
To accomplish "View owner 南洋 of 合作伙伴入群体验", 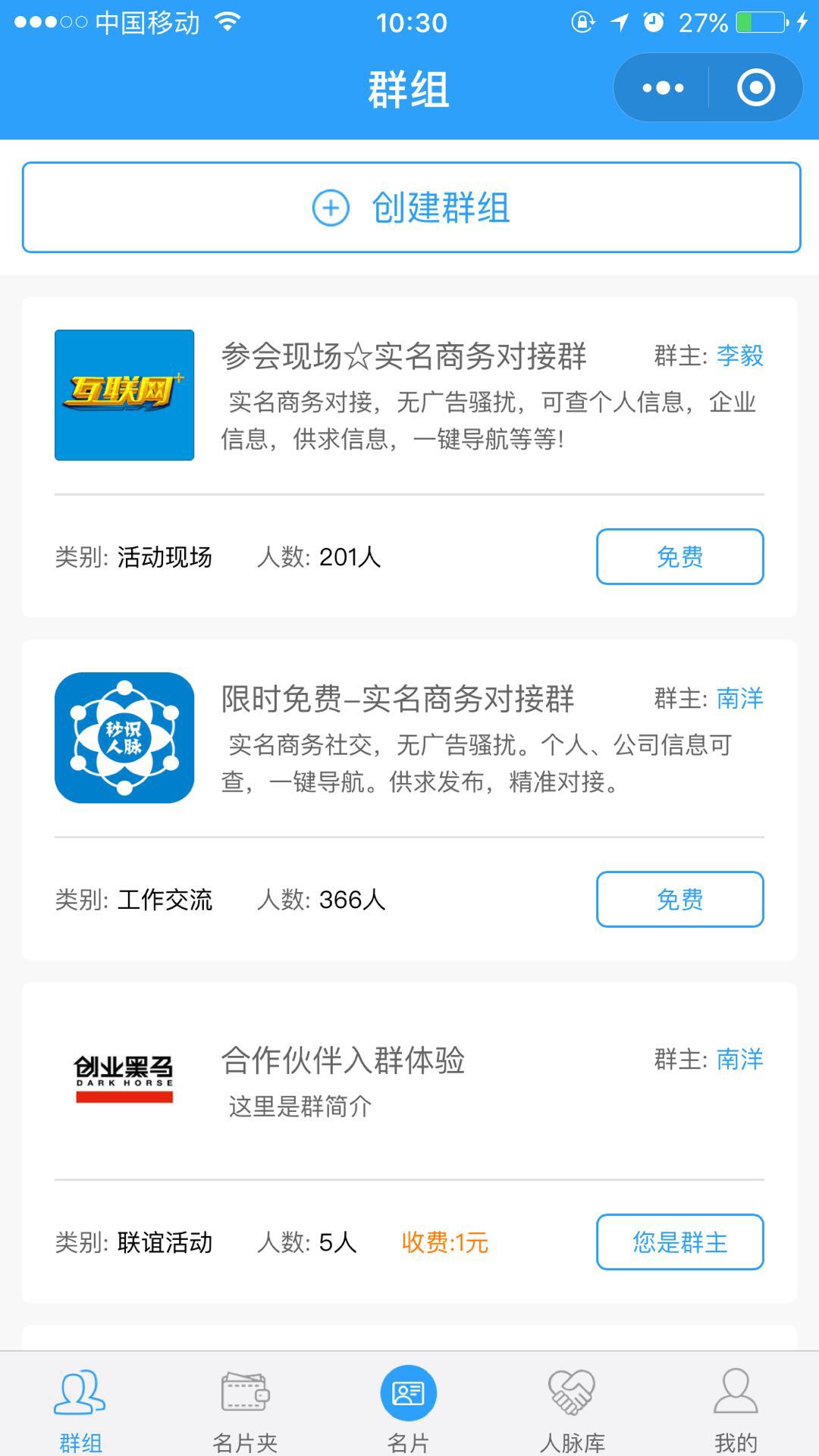I will (739, 1059).
